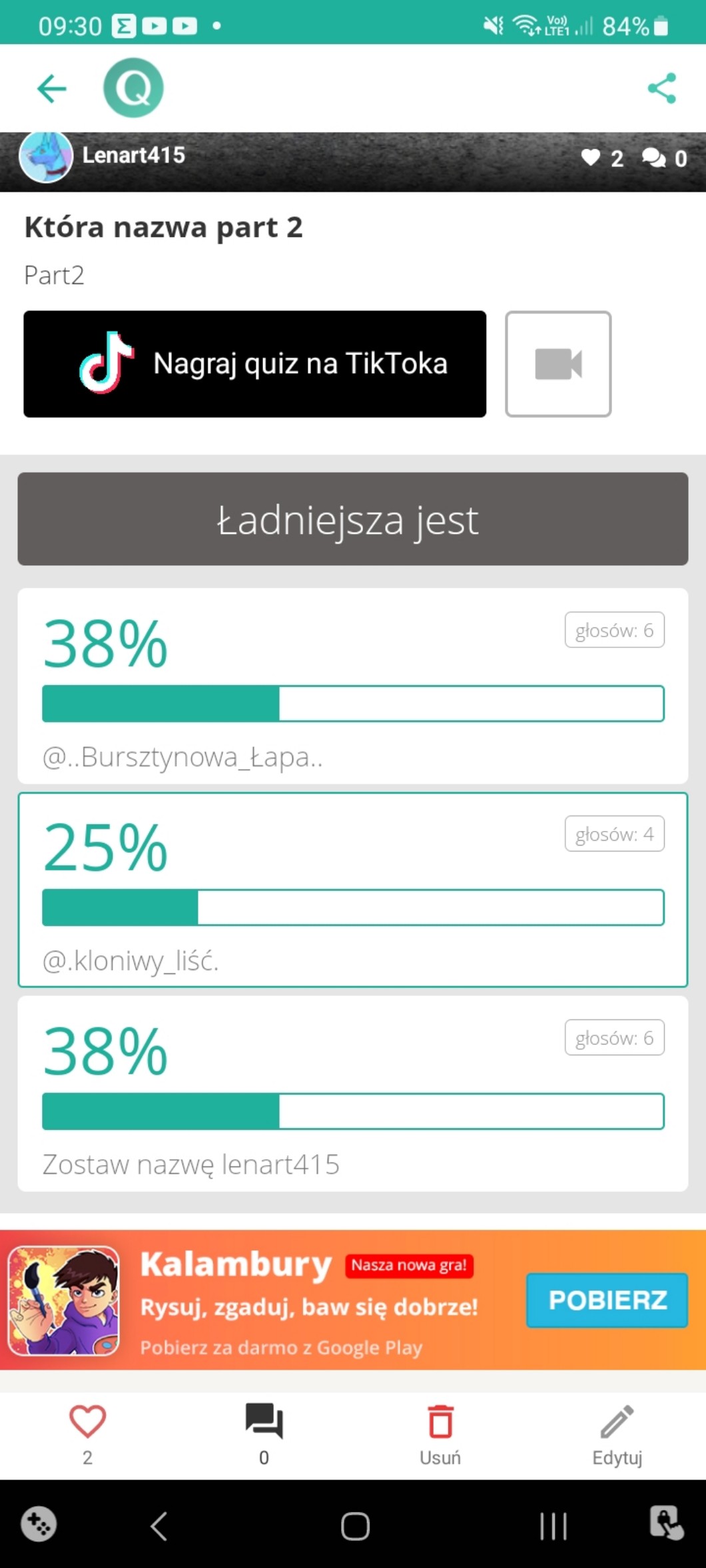Select answer @.kloniwy_liść.
This screenshot has width=706, height=1568.
coord(352,890)
